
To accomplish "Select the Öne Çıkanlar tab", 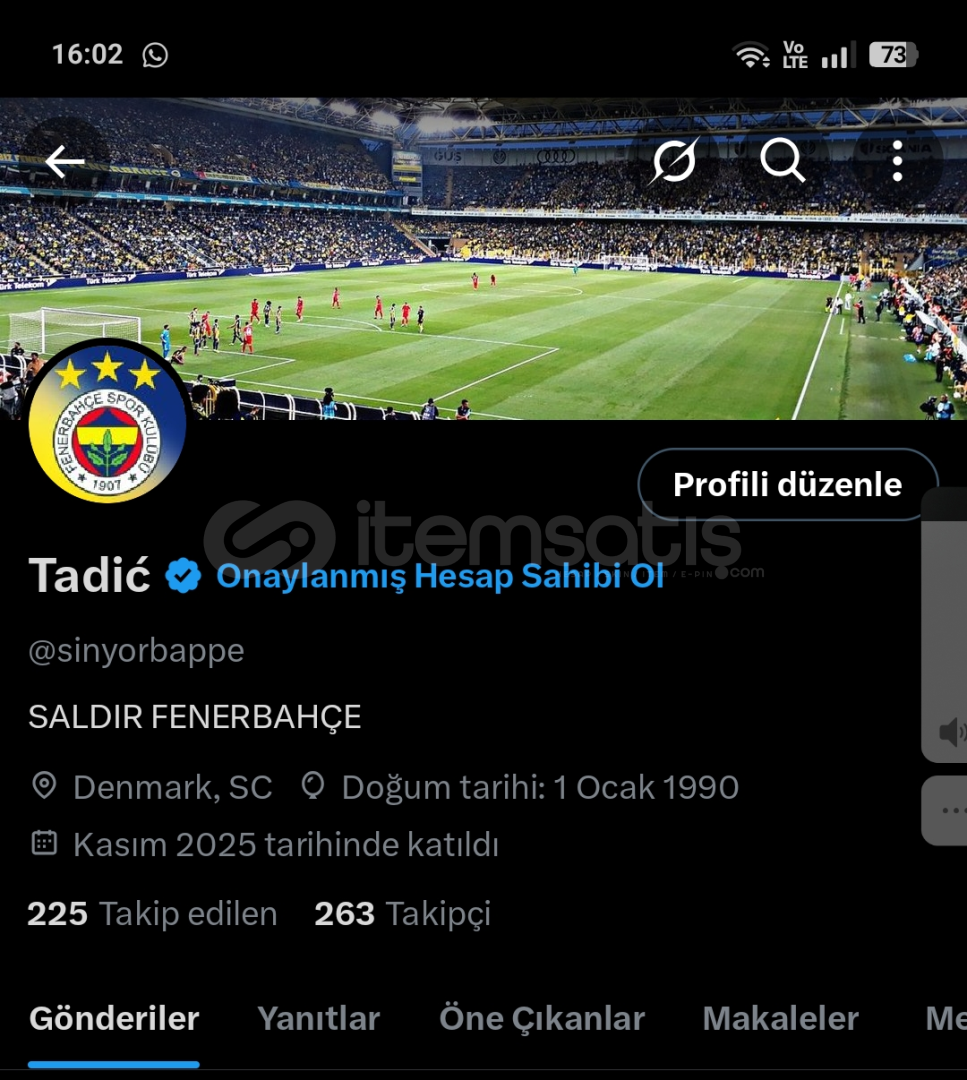I will point(542,1019).
